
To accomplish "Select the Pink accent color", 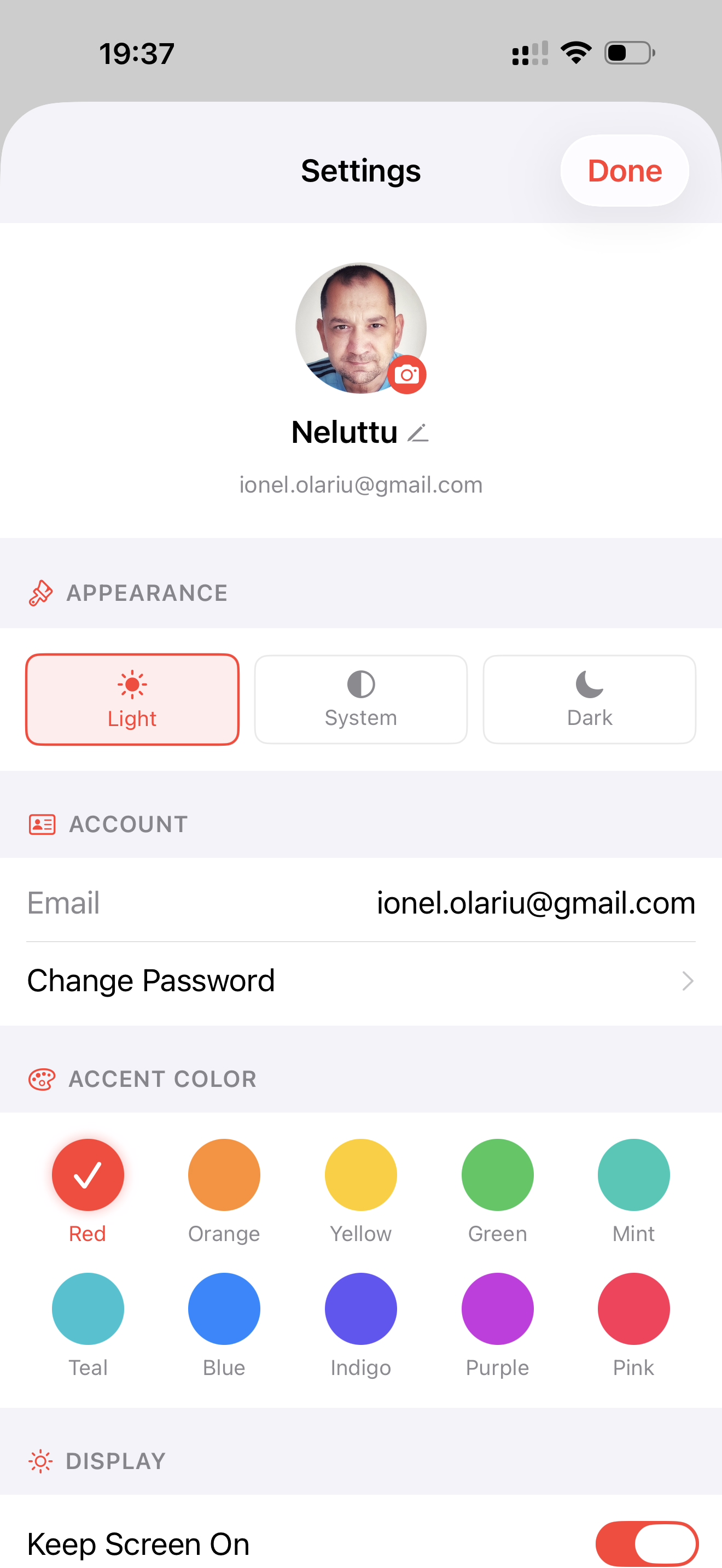I will (634, 1309).
